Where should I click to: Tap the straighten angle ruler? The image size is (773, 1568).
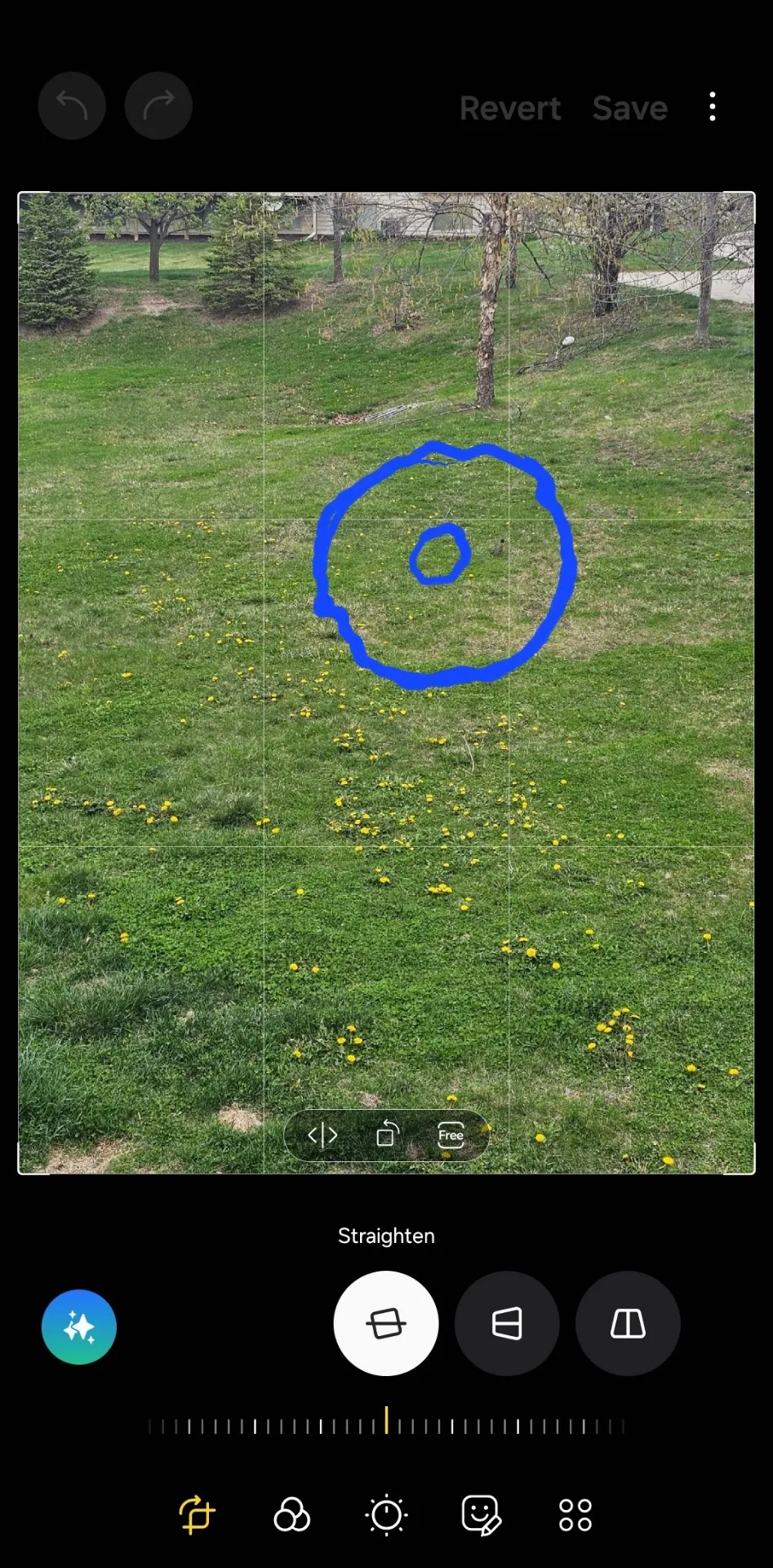(x=386, y=1425)
